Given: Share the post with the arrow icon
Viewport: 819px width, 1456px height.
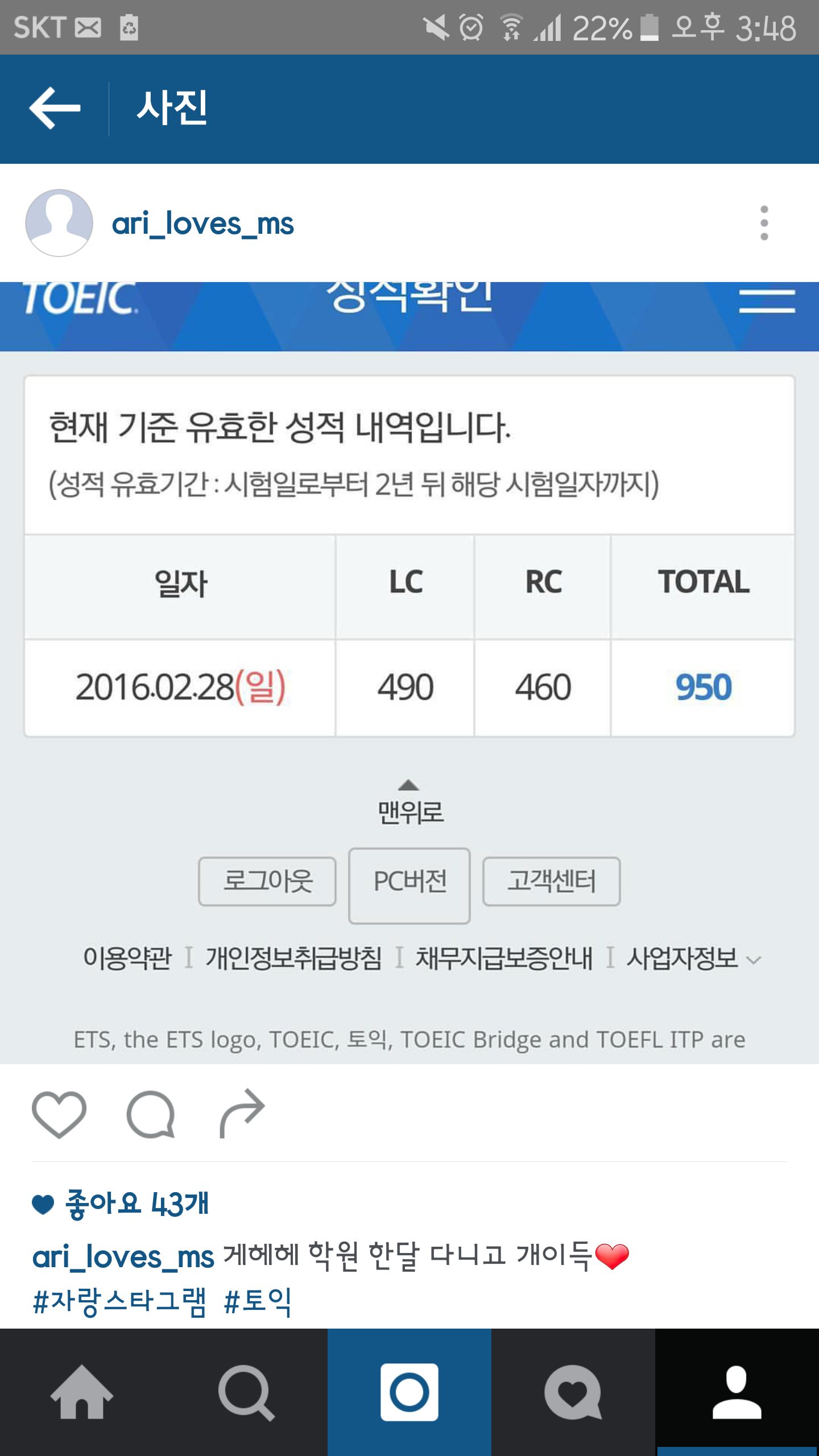Looking at the screenshot, I should point(242,1113).
